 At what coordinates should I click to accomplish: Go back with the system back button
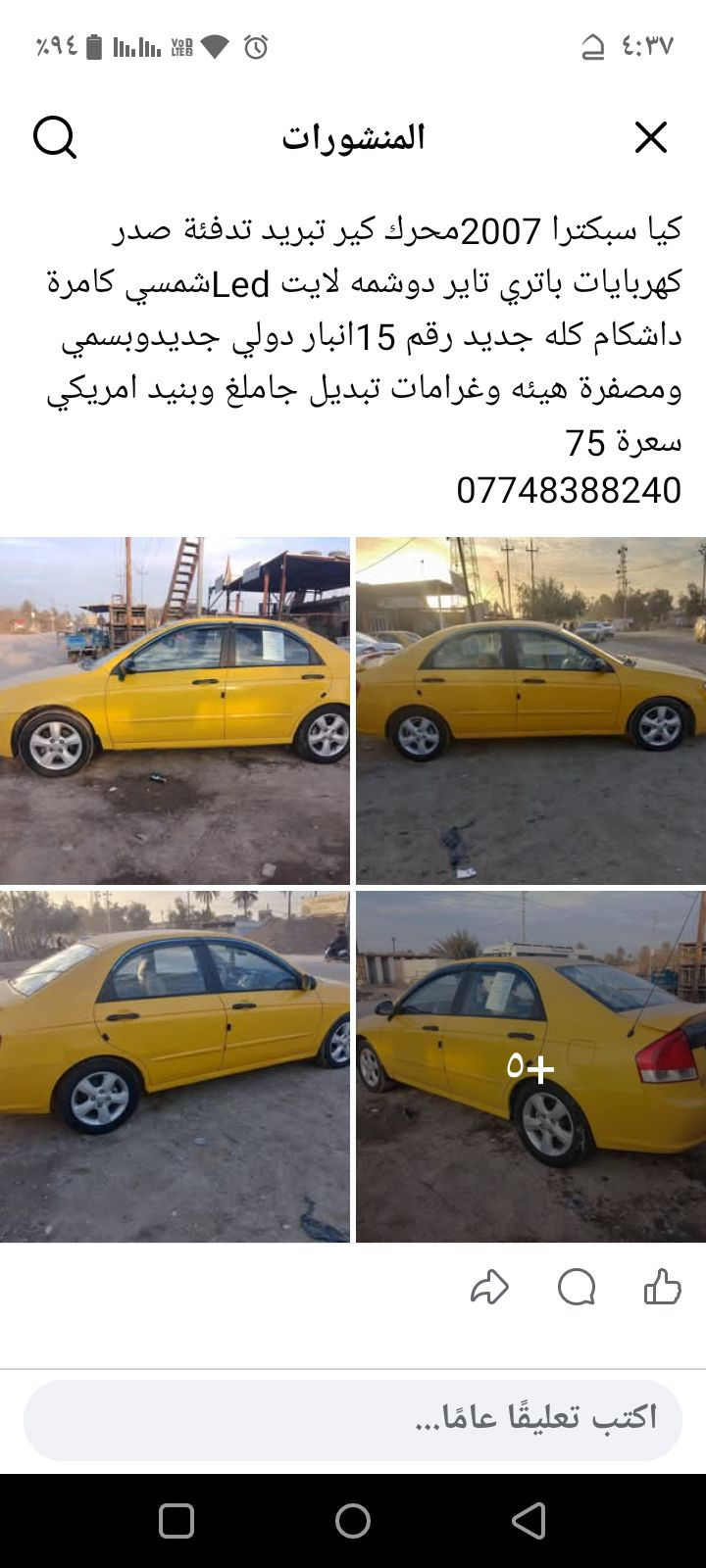pyautogui.click(x=529, y=1521)
